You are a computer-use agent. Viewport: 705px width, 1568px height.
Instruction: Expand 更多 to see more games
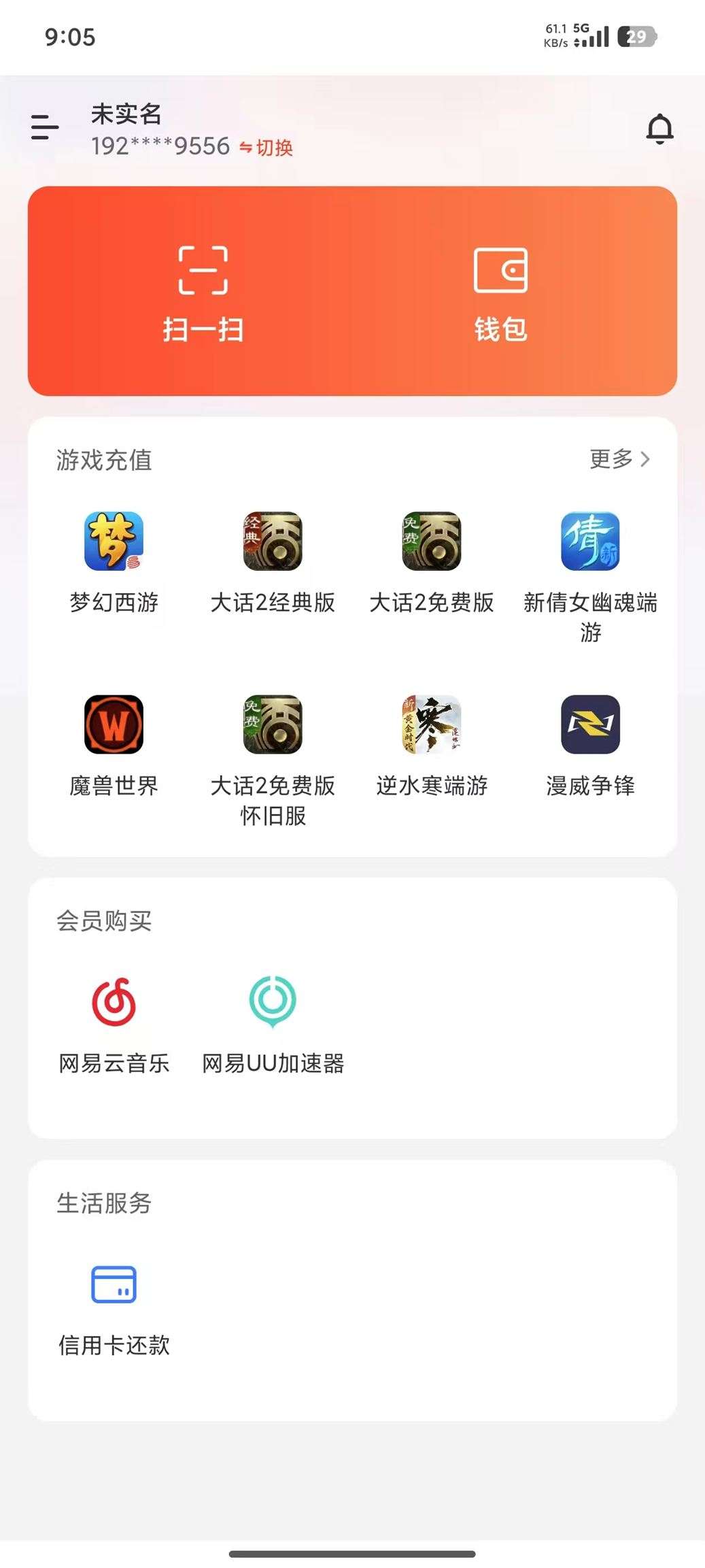coord(619,460)
